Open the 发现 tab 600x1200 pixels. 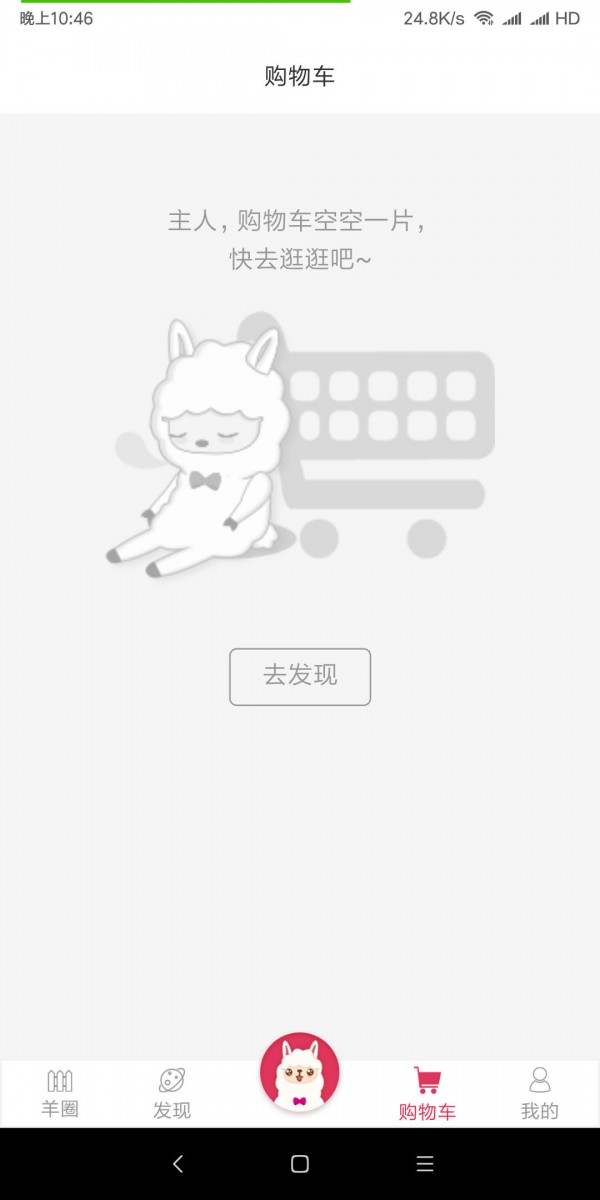point(172,1093)
